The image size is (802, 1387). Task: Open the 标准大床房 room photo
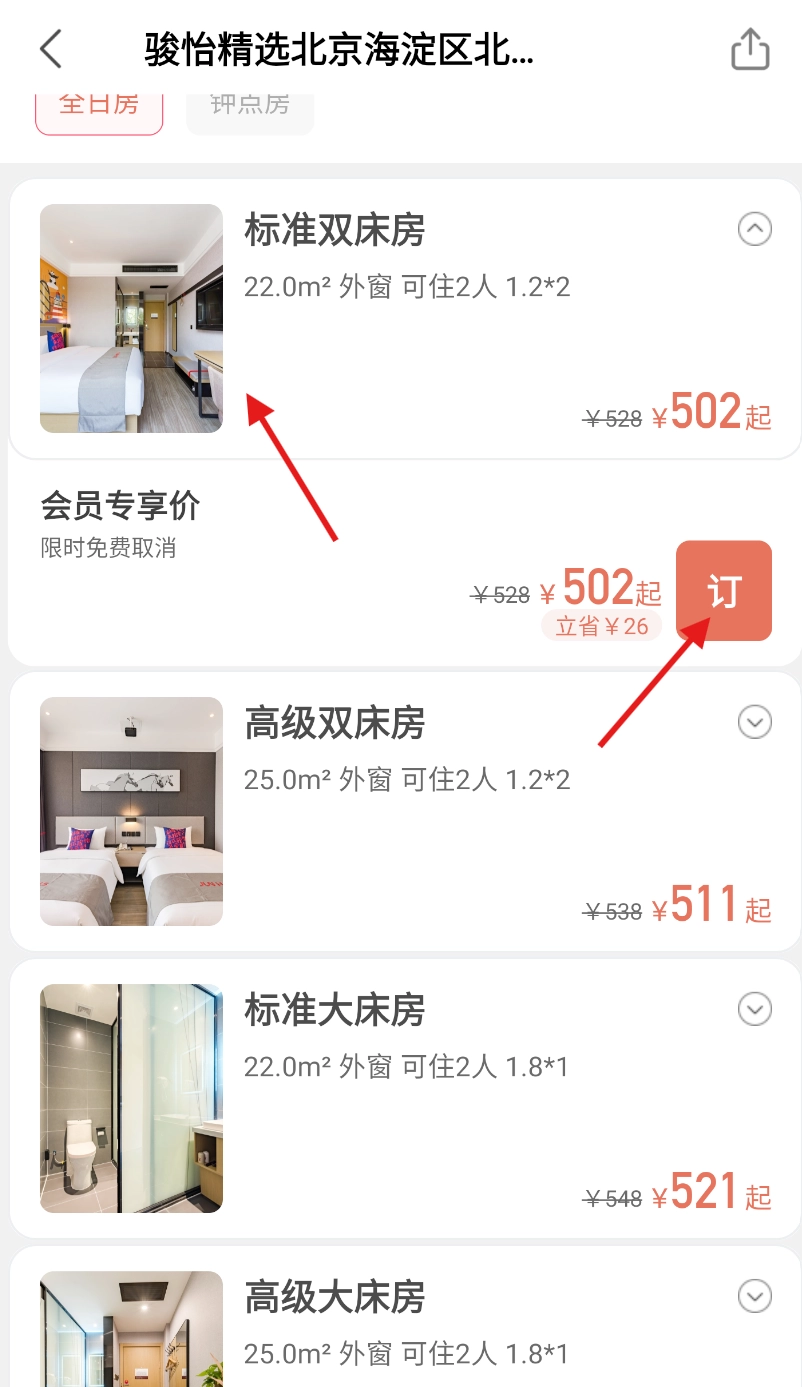click(x=131, y=1098)
